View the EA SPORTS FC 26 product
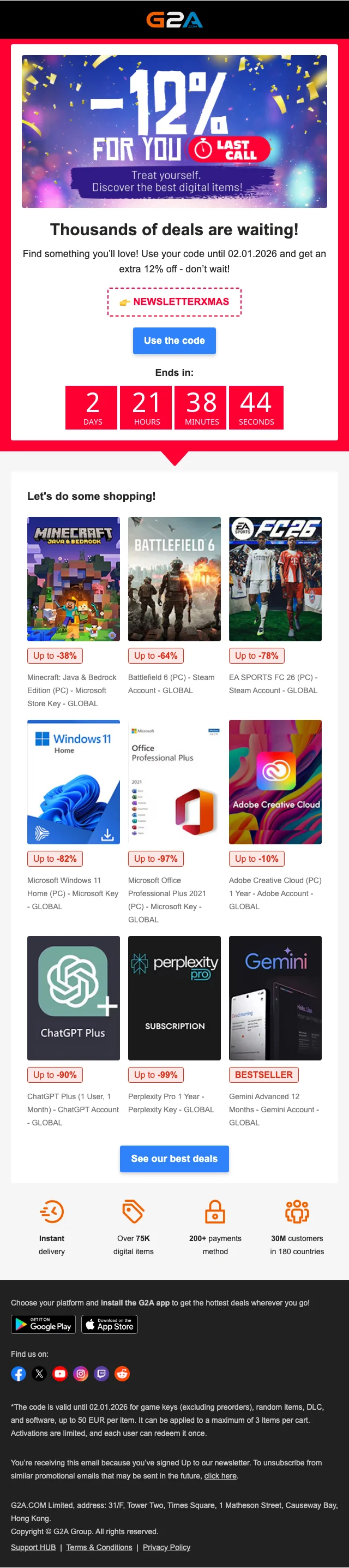Image resolution: width=349 pixels, height=1568 pixels. (275, 579)
